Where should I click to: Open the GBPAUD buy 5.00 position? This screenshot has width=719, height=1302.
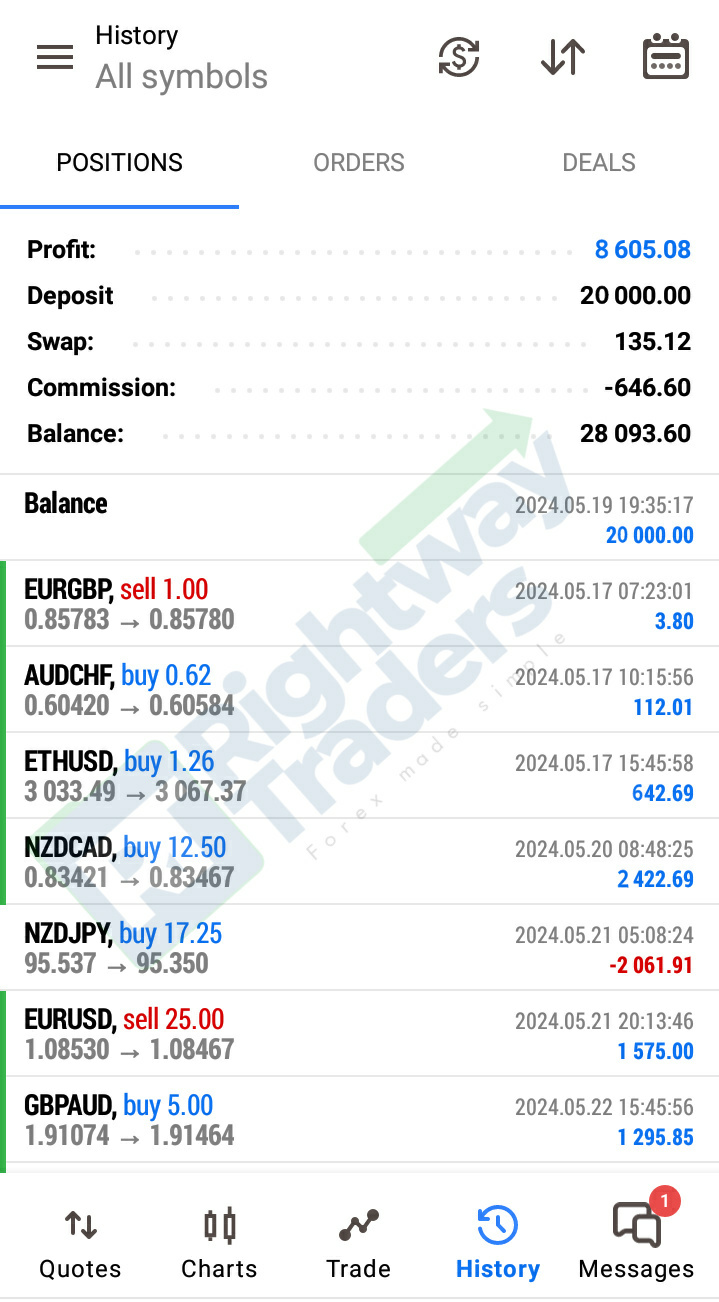point(359,1120)
